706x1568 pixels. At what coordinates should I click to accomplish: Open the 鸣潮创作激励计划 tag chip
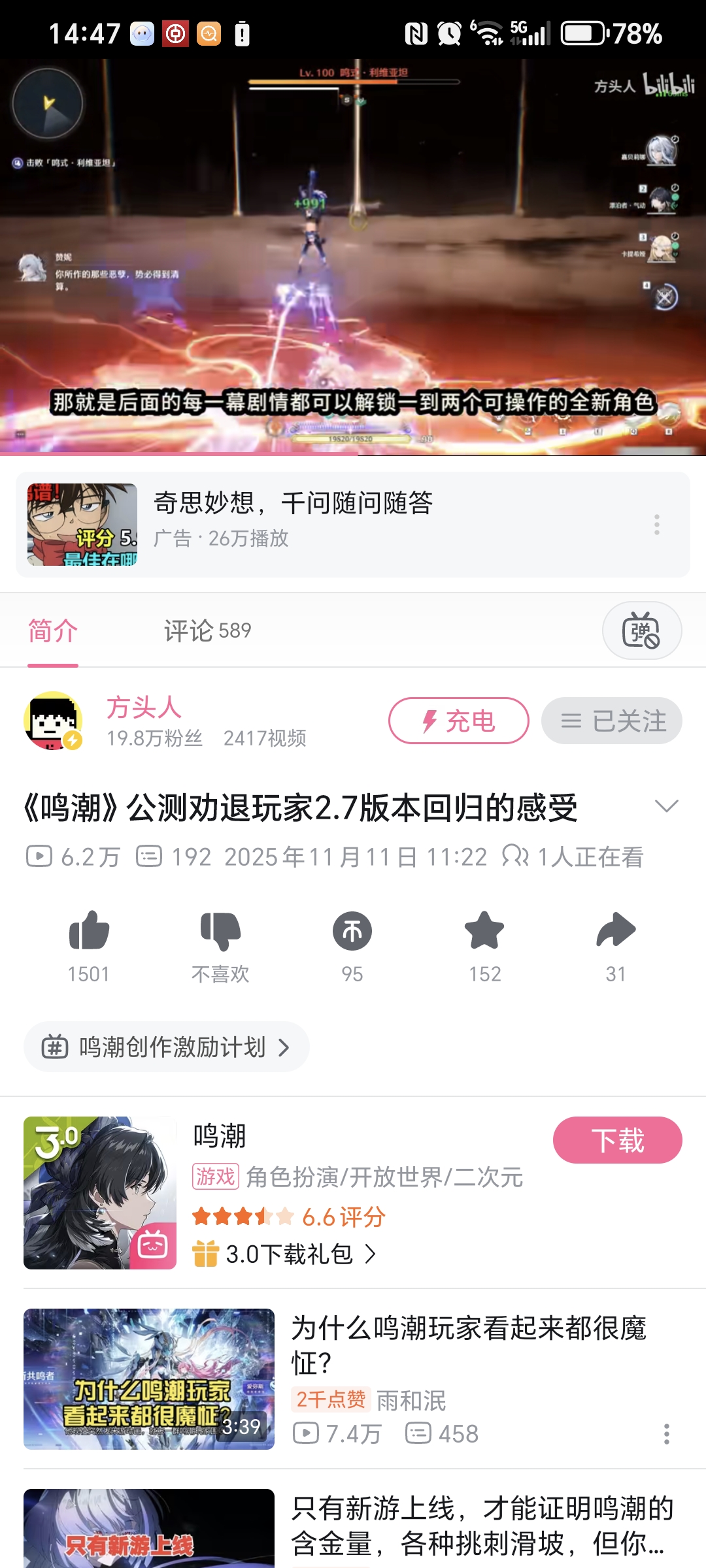point(166,1047)
